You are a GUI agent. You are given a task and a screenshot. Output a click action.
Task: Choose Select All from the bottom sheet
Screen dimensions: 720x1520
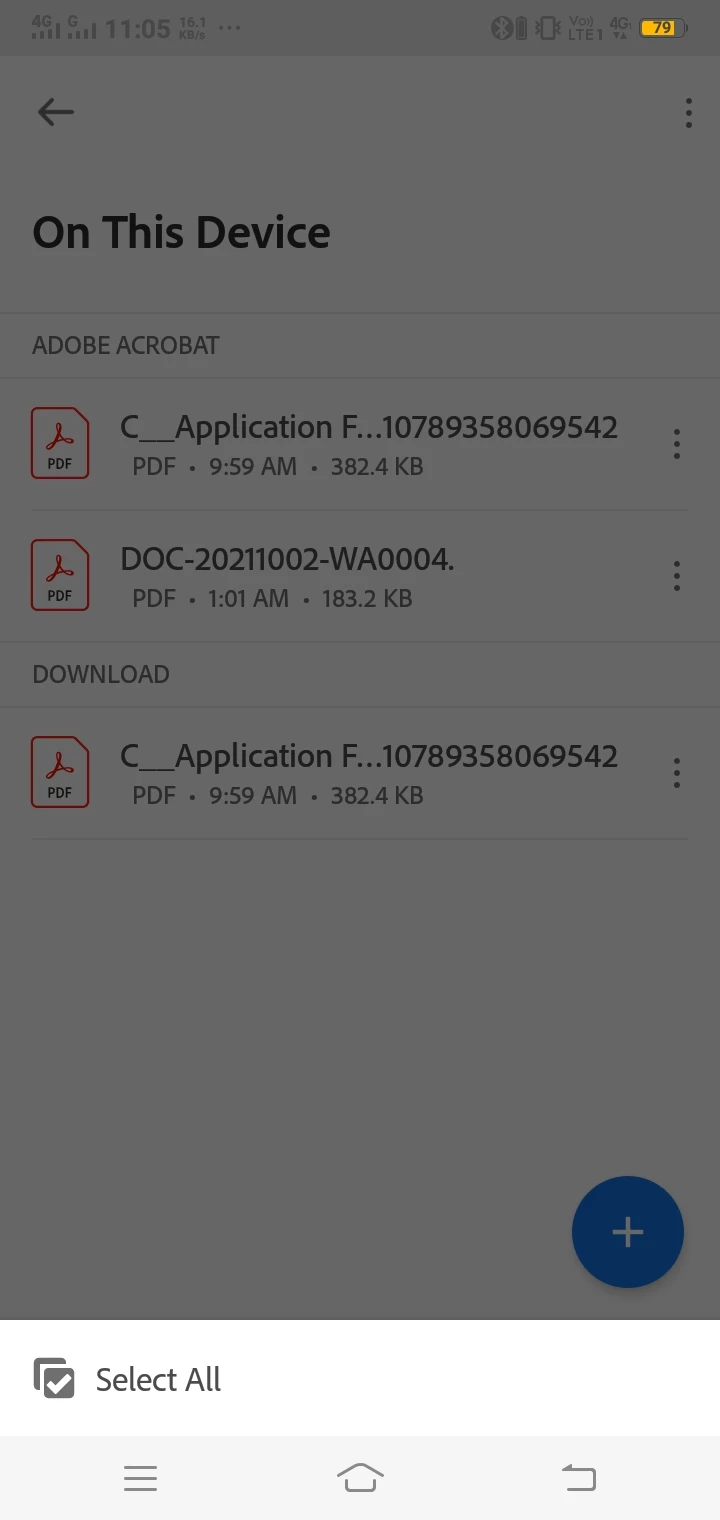(x=158, y=1380)
